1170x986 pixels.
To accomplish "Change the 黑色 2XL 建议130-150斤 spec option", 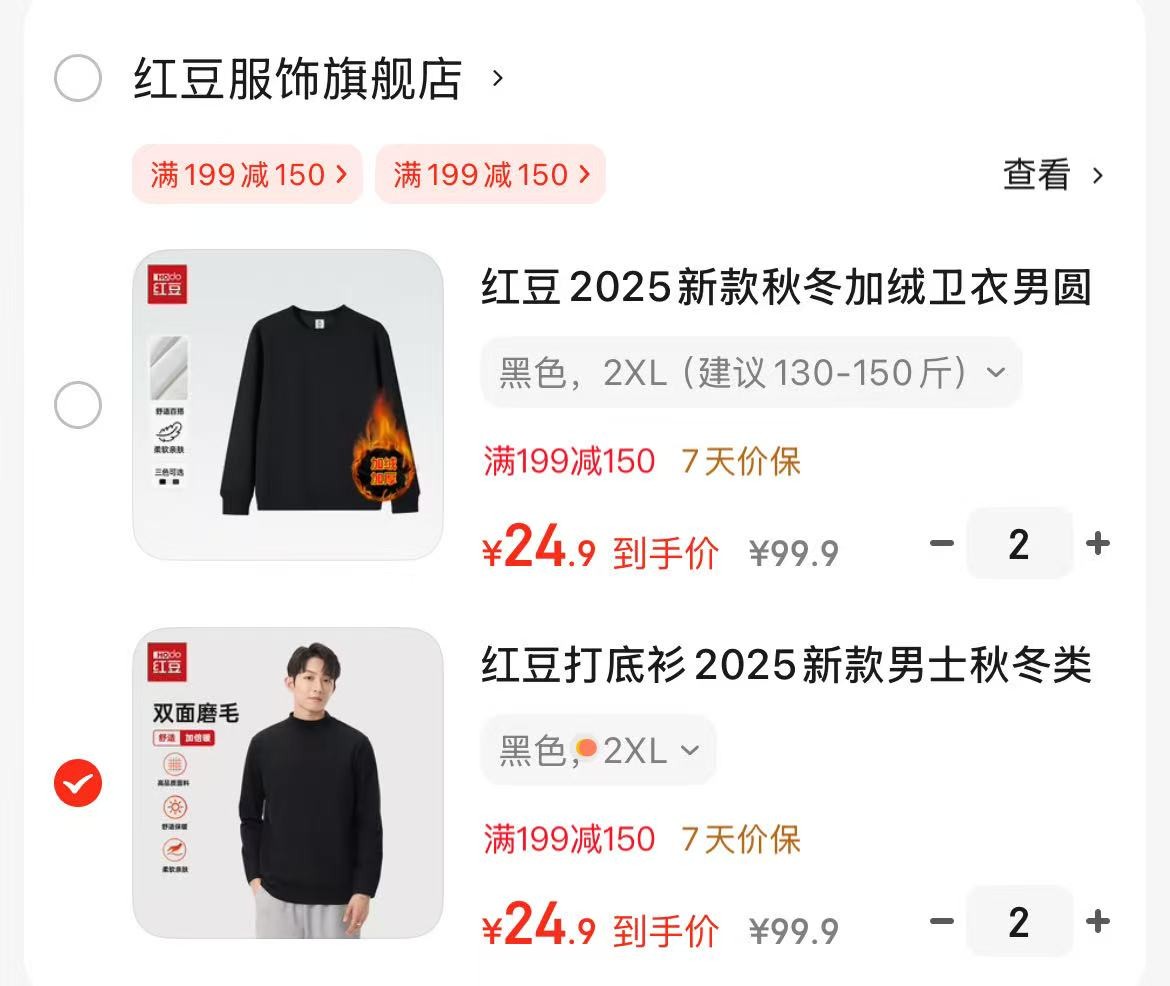I will tap(751, 373).
